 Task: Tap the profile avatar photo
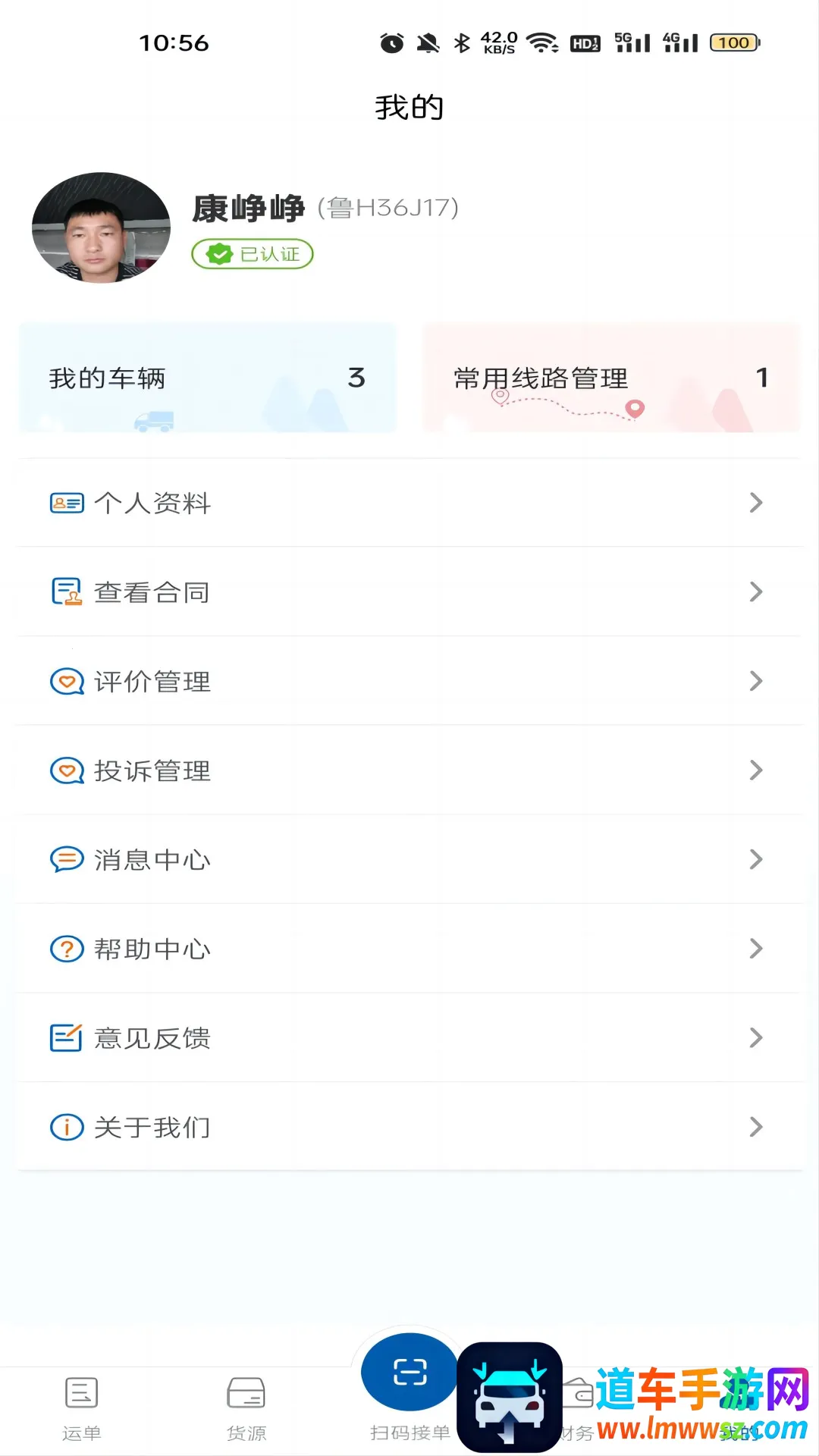click(x=101, y=227)
